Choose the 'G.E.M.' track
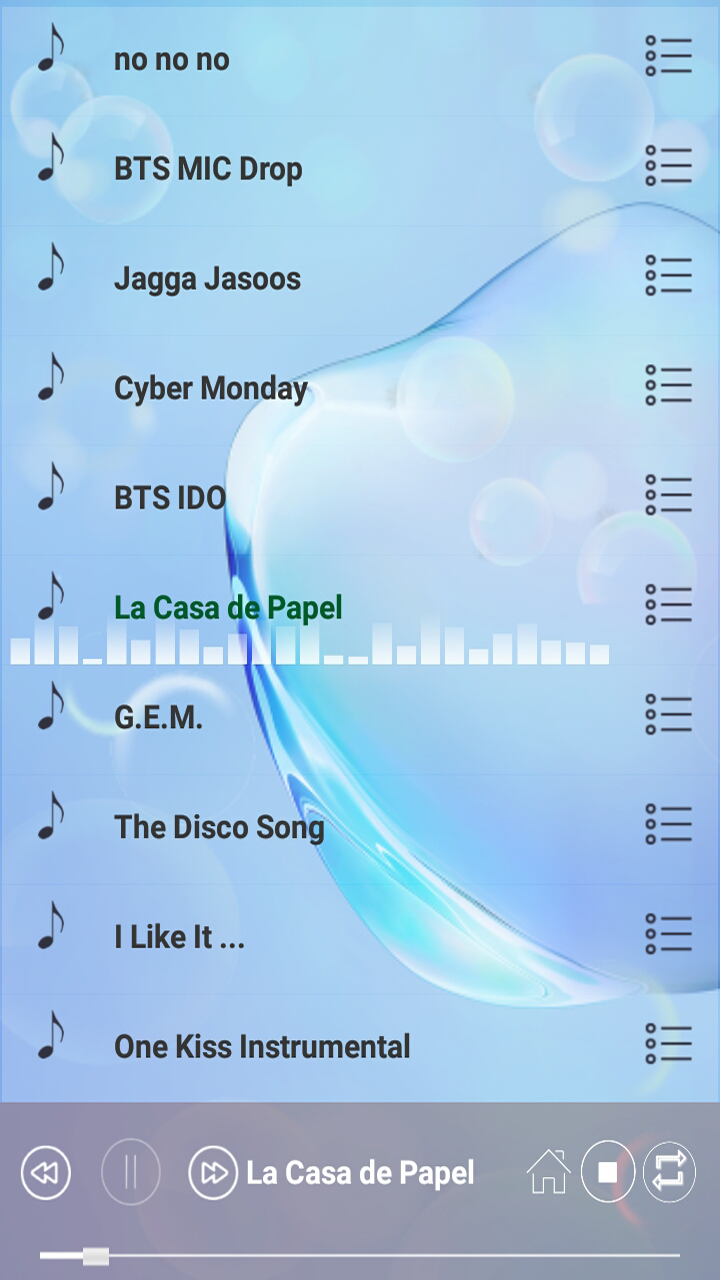 [x=158, y=718]
